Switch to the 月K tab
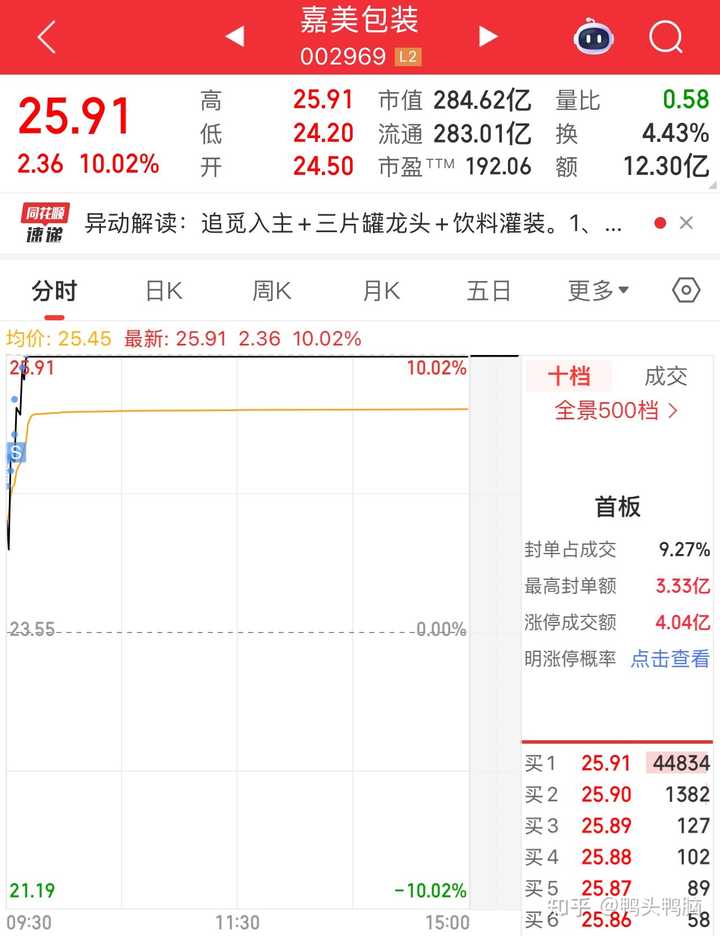The width and height of the screenshot is (720, 936). (x=381, y=291)
